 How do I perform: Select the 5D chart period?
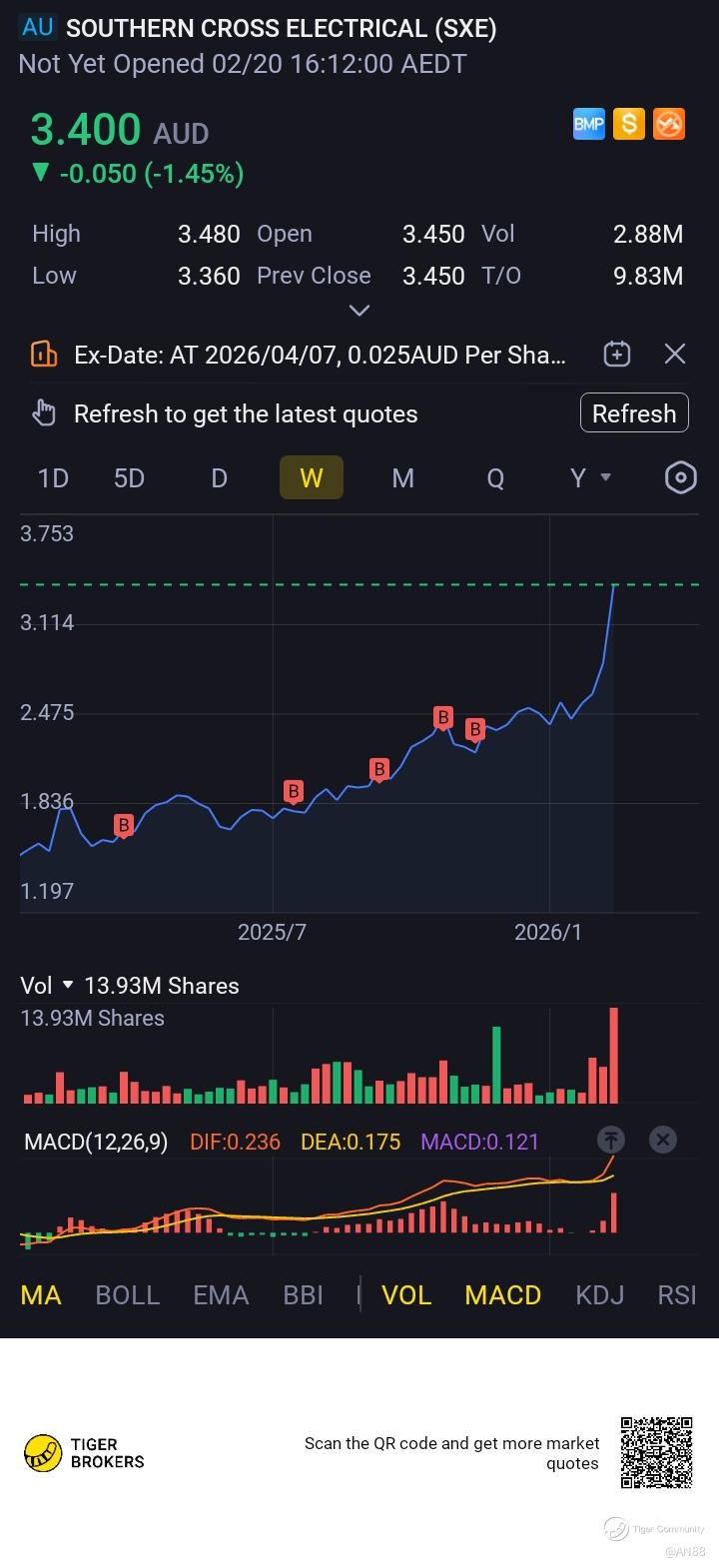(x=129, y=478)
